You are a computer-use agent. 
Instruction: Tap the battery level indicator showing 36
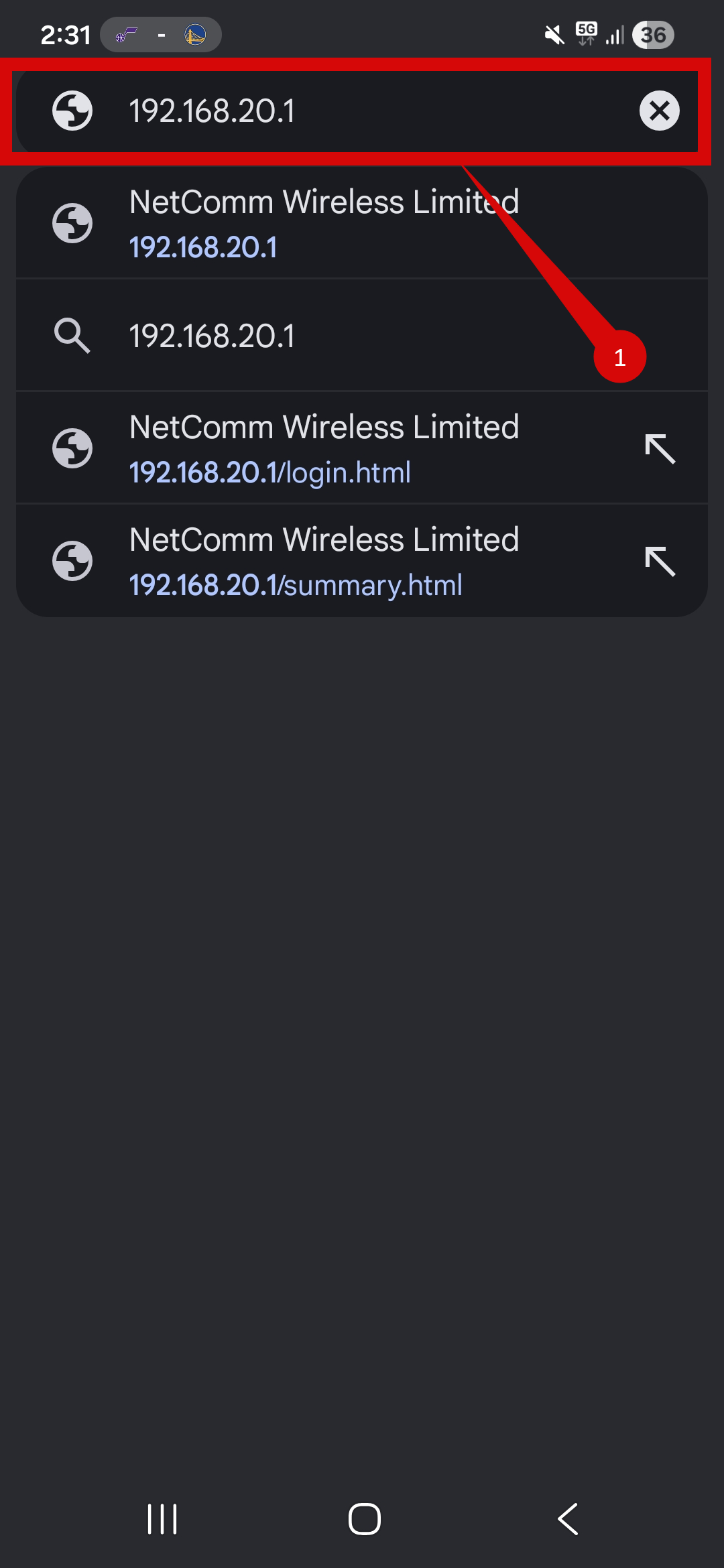pyautogui.click(x=653, y=35)
